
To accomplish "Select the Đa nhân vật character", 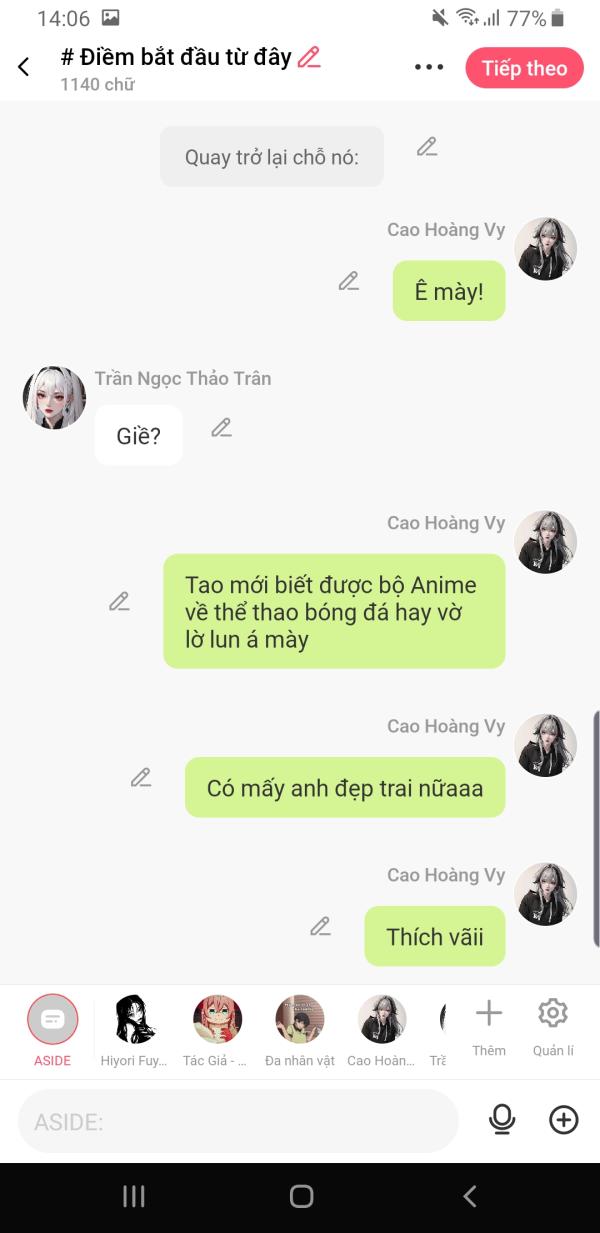I will coord(299,1031).
